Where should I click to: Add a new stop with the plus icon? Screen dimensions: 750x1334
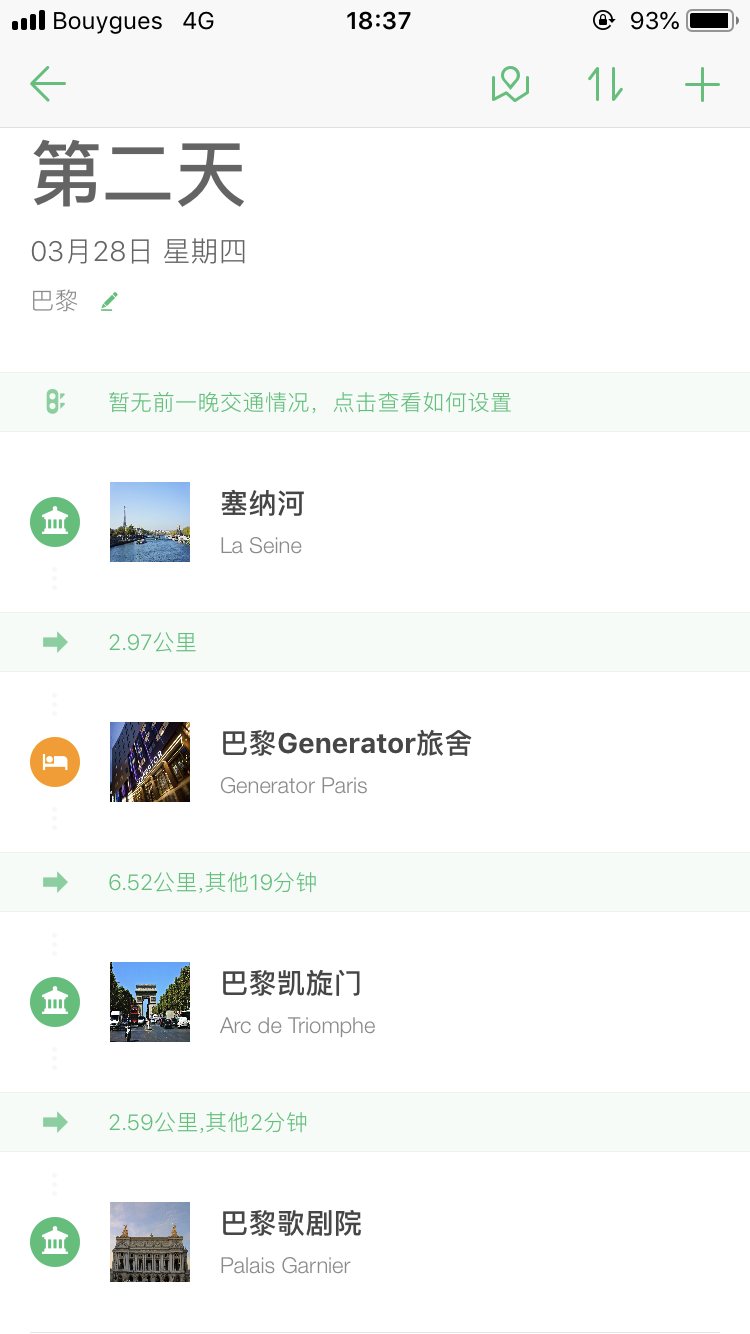pyautogui.click(x=702, y=85)
